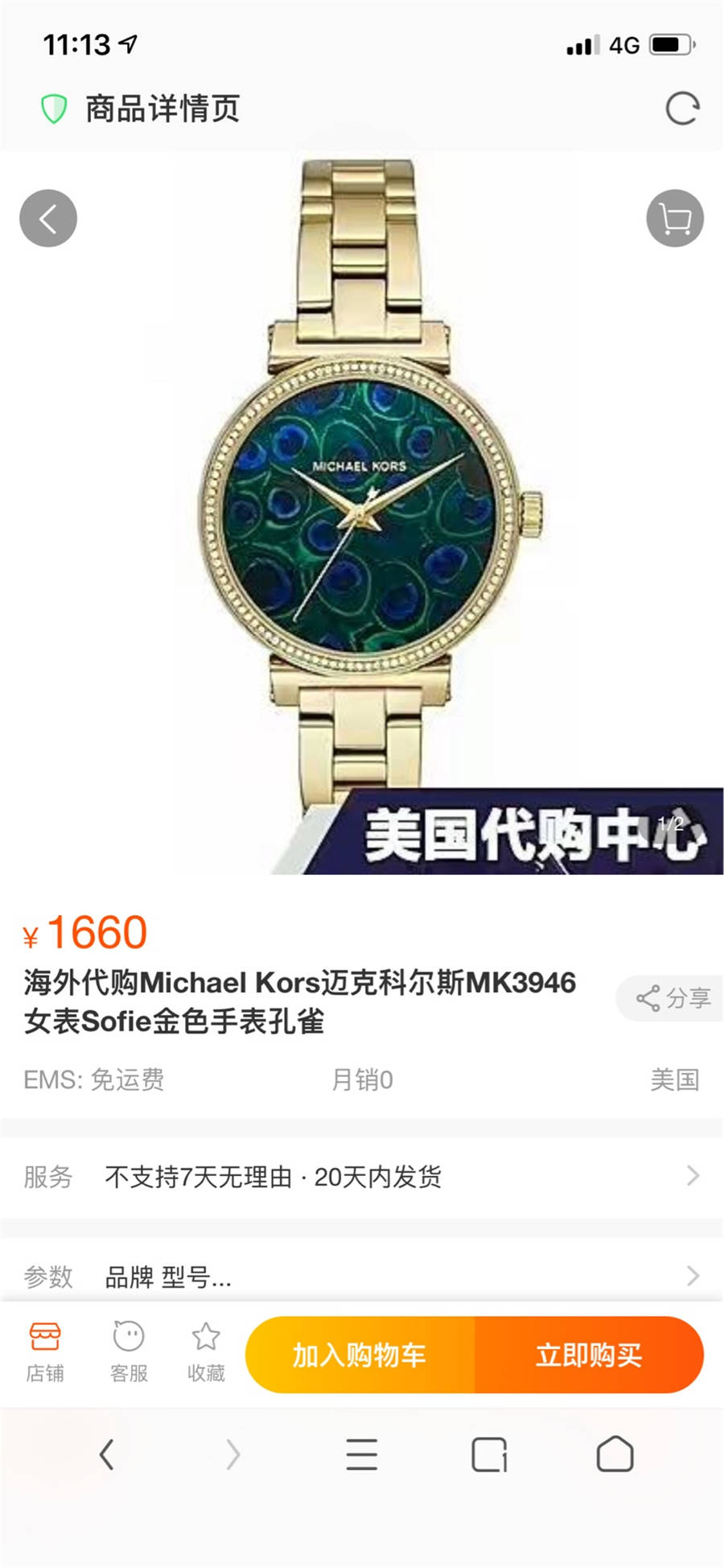The width and height of the screenshot is (724, 1568).
Task: Open the browser tabs switcher
Action: pos(488,1455)
